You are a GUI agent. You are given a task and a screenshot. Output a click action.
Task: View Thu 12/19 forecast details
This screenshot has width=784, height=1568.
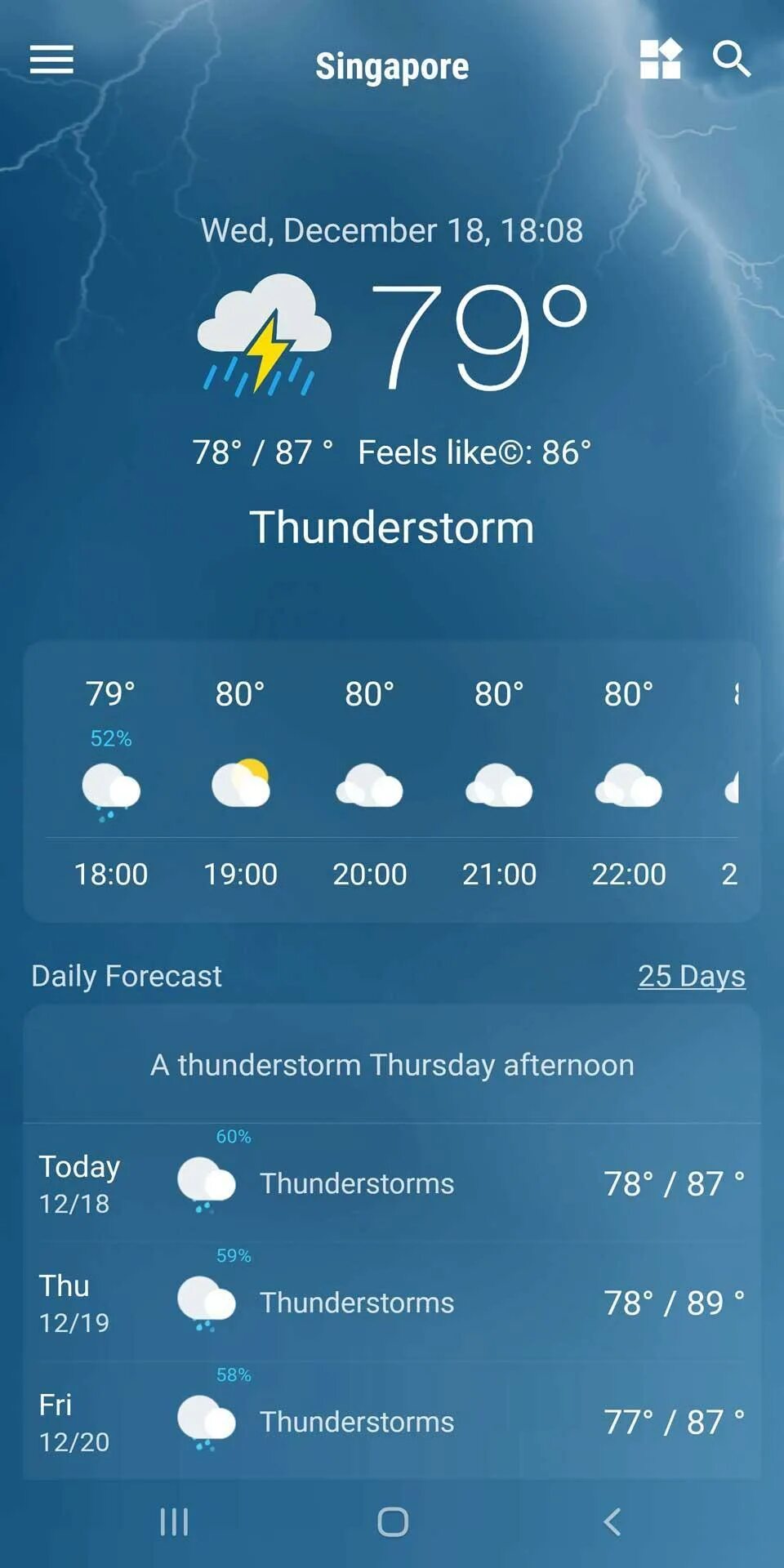pyautogui.click(x=392, y=1303)
